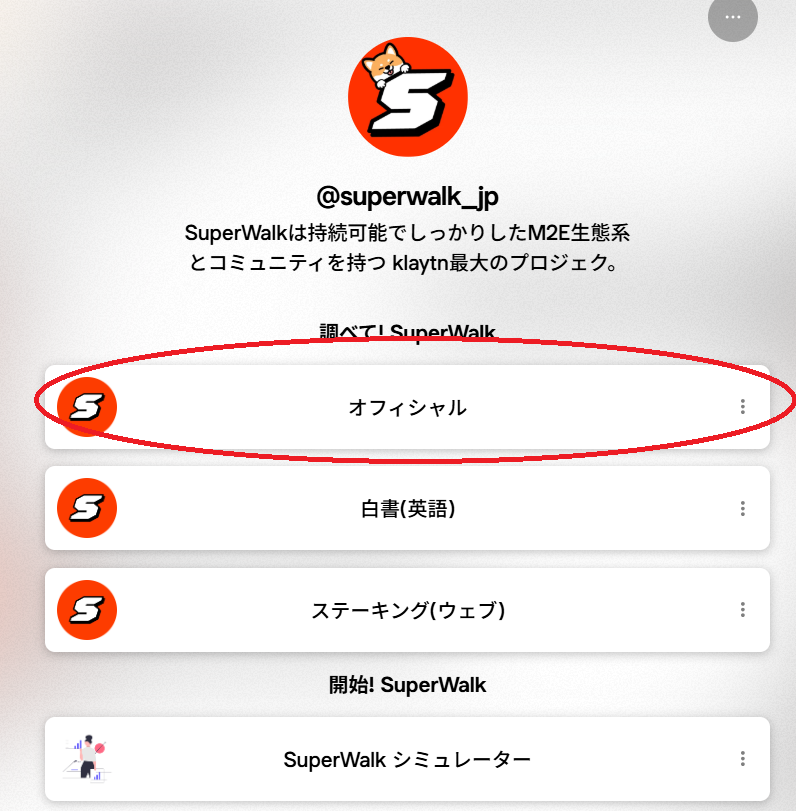Tap the three-dot icon on 白書(英語)
The width and height of the screenshot is (796, 811).
point(742,508)
